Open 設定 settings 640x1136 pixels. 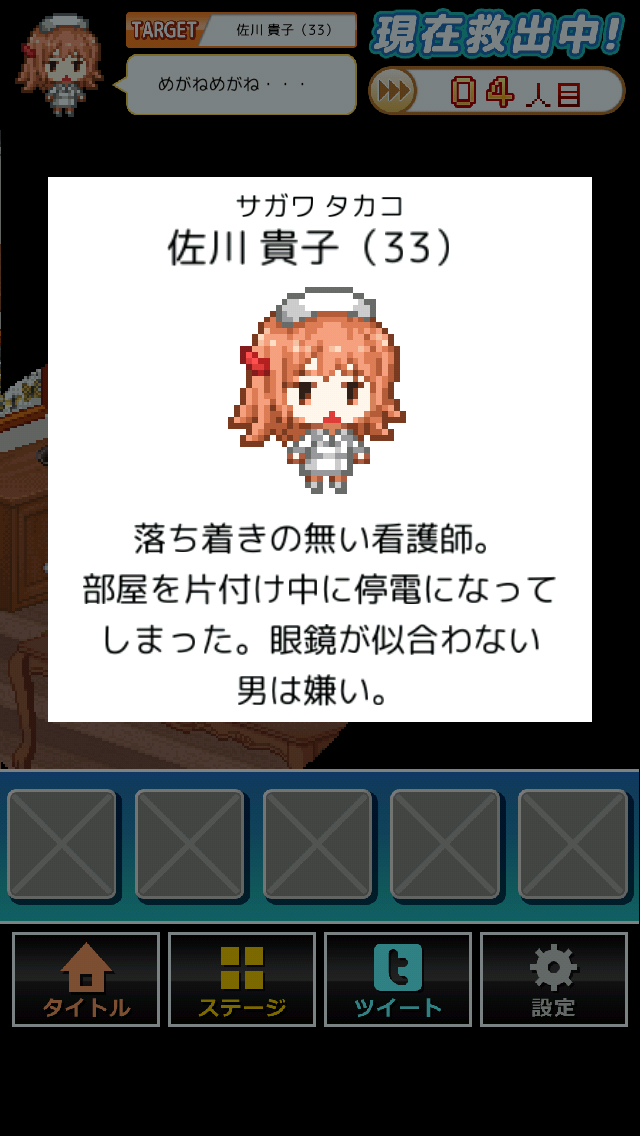point(554,979)
